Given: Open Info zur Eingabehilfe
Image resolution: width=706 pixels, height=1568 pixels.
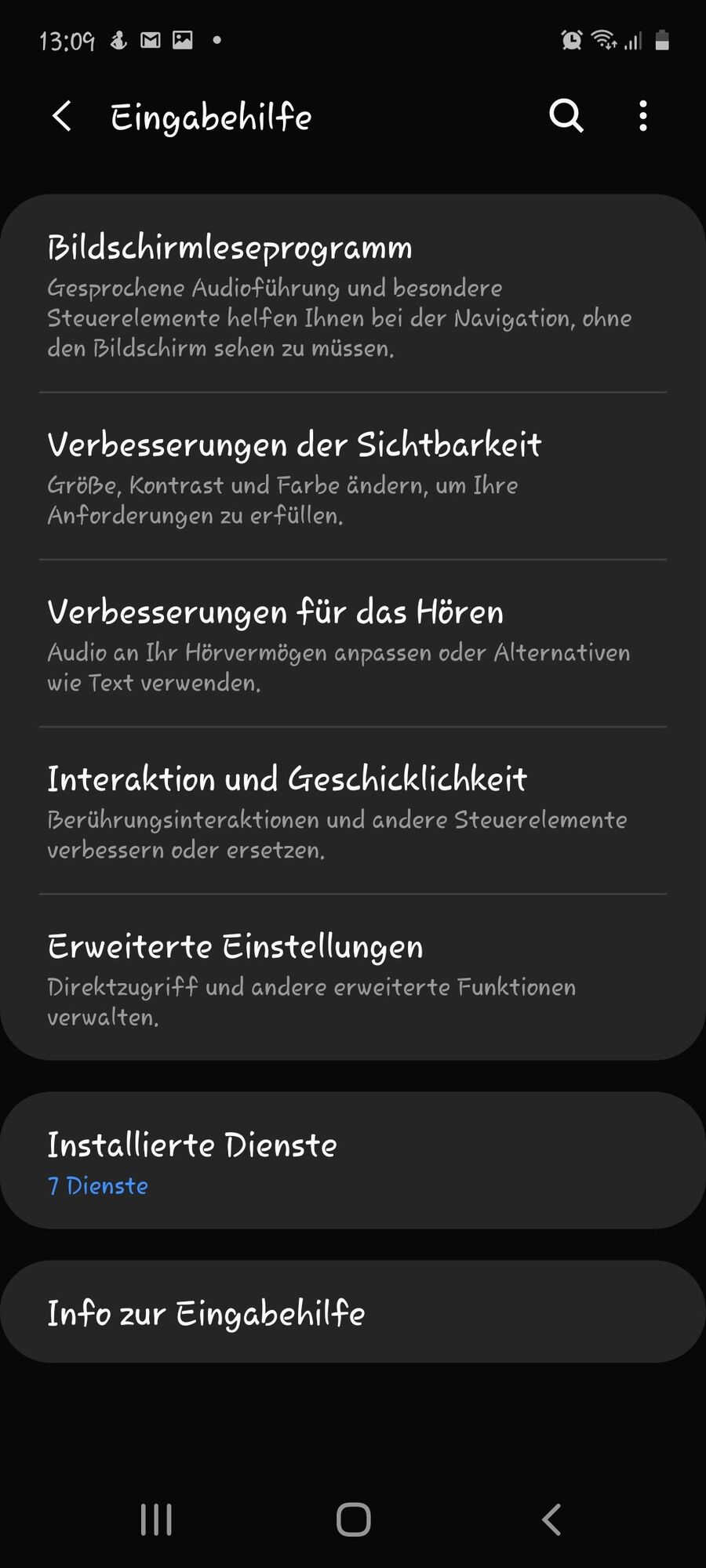Looking at the screenshot, I should point(353,1314).
